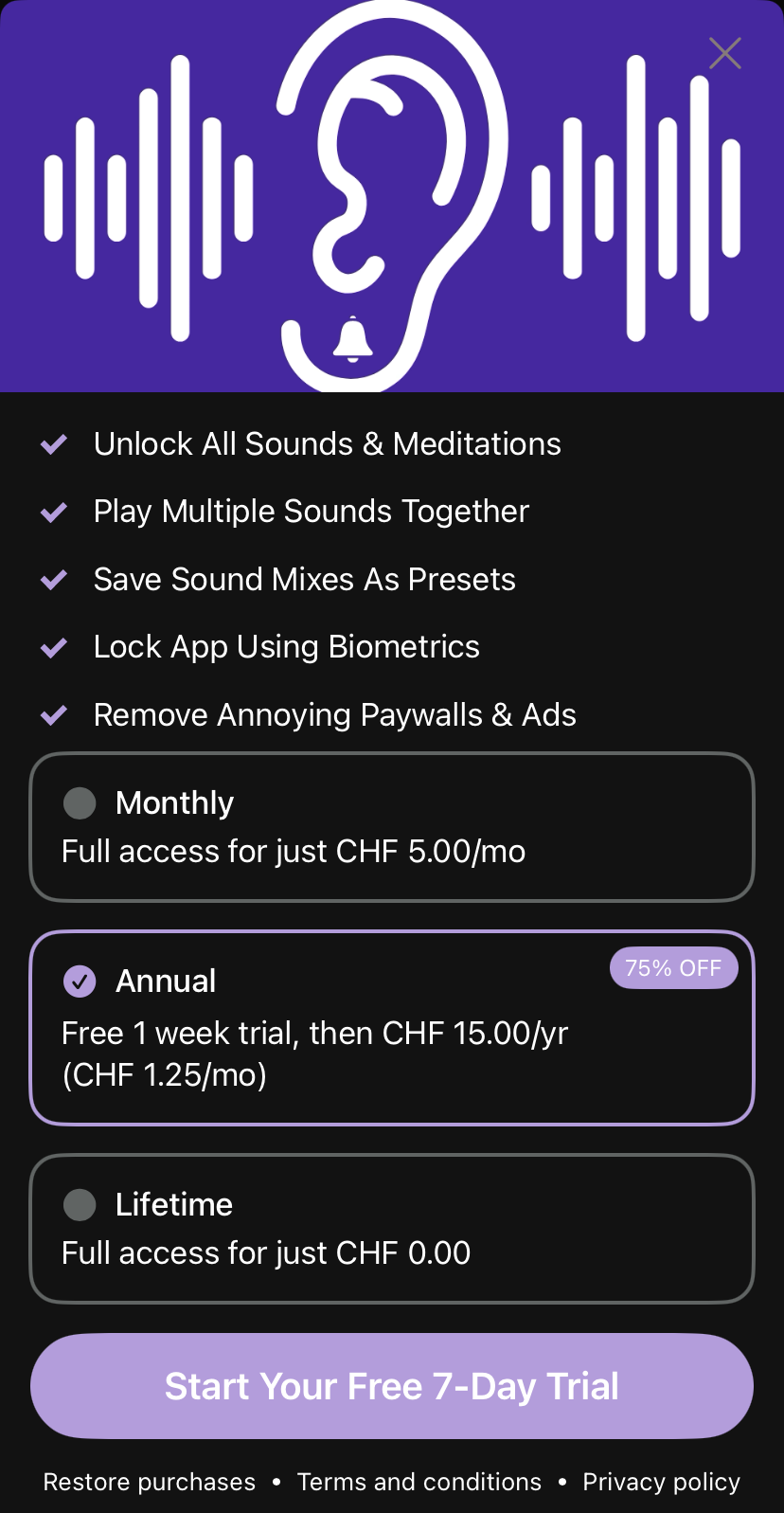784x1513 pixels.
Task: Close the subscription paywall
Action: click(x=725, y=54)
